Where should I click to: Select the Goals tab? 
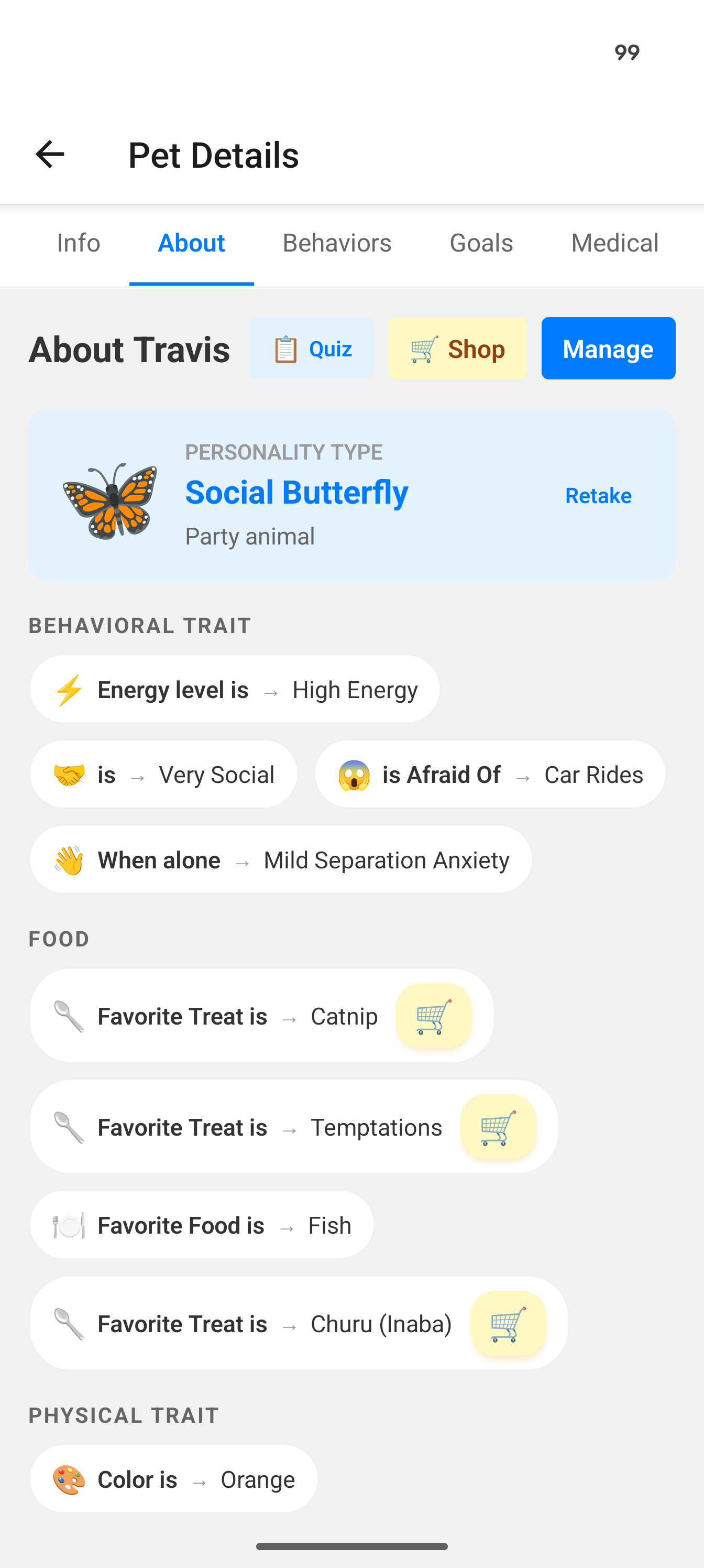(481, 243)
